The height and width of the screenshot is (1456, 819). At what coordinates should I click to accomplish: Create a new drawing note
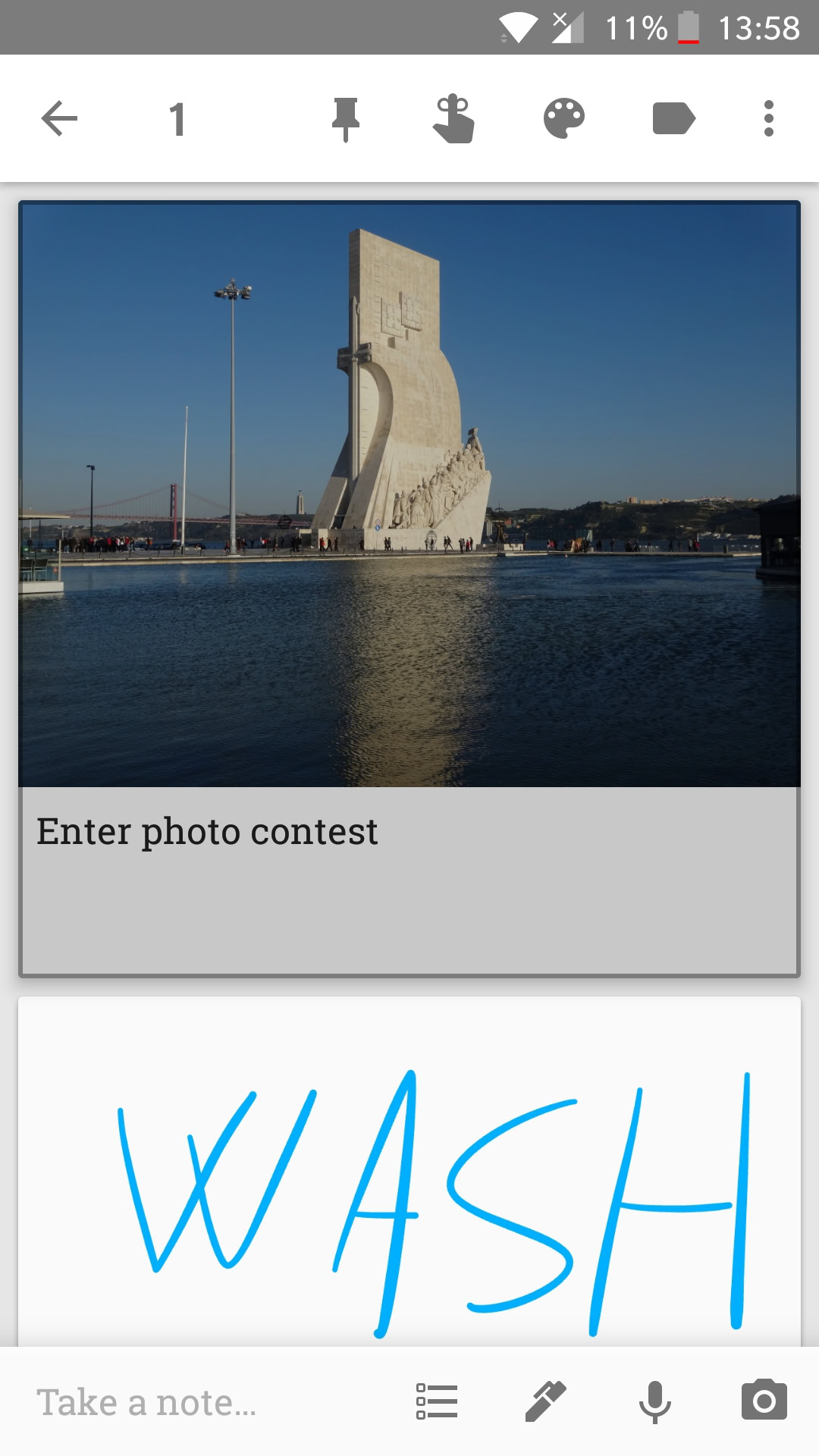[x=546, y=1401]
